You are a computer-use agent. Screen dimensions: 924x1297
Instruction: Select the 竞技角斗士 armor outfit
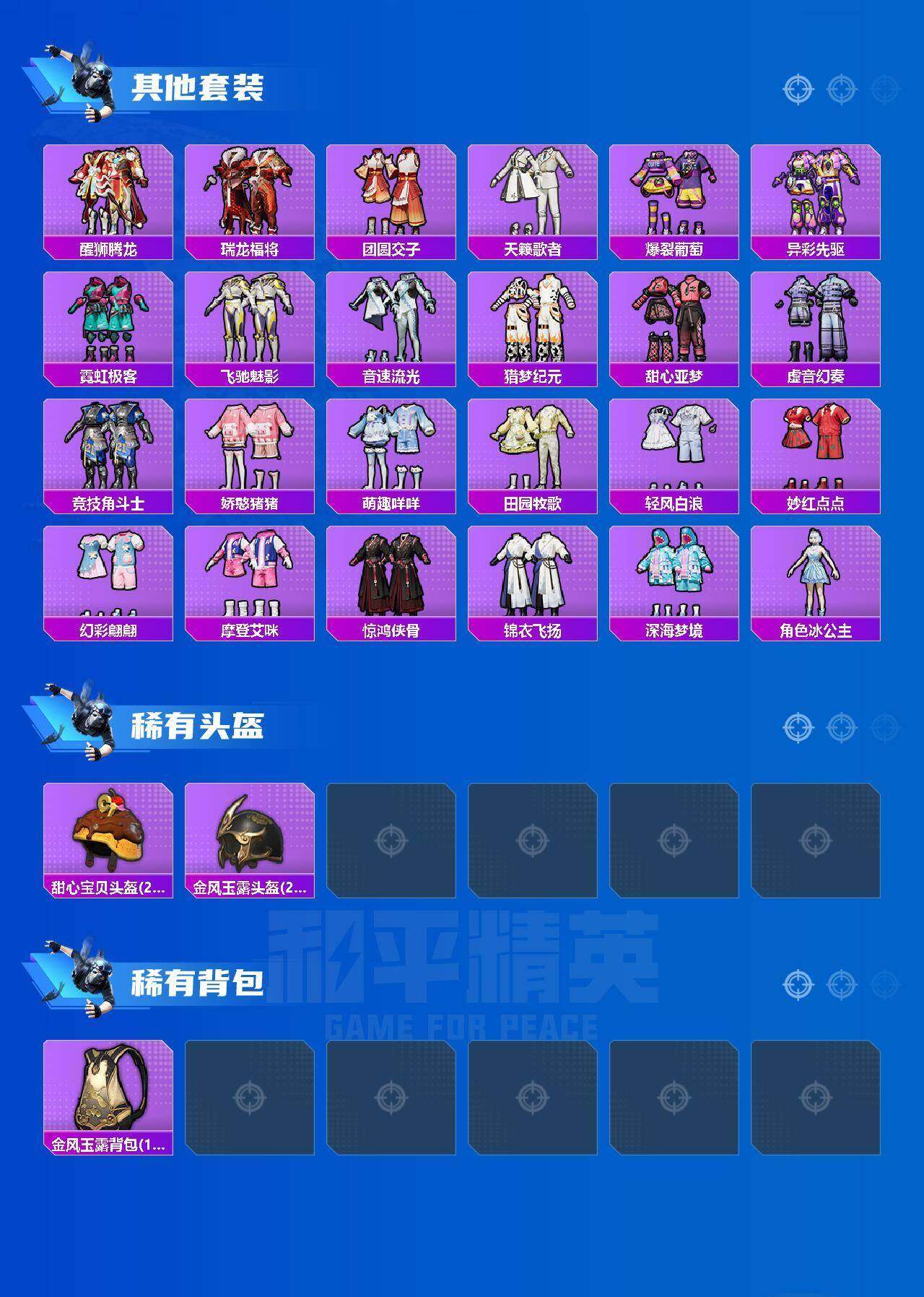coord(108,448)
